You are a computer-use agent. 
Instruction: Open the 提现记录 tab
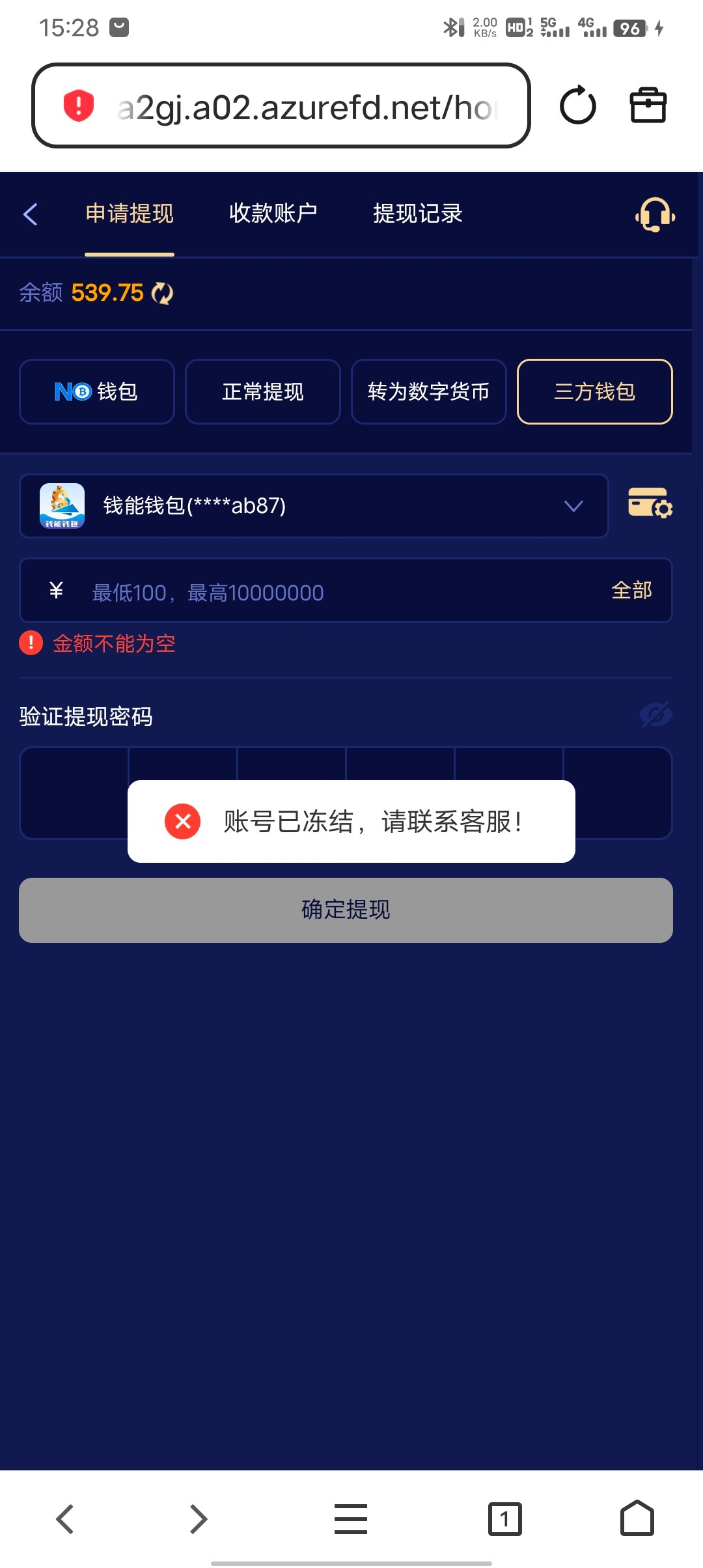(419, 214)
